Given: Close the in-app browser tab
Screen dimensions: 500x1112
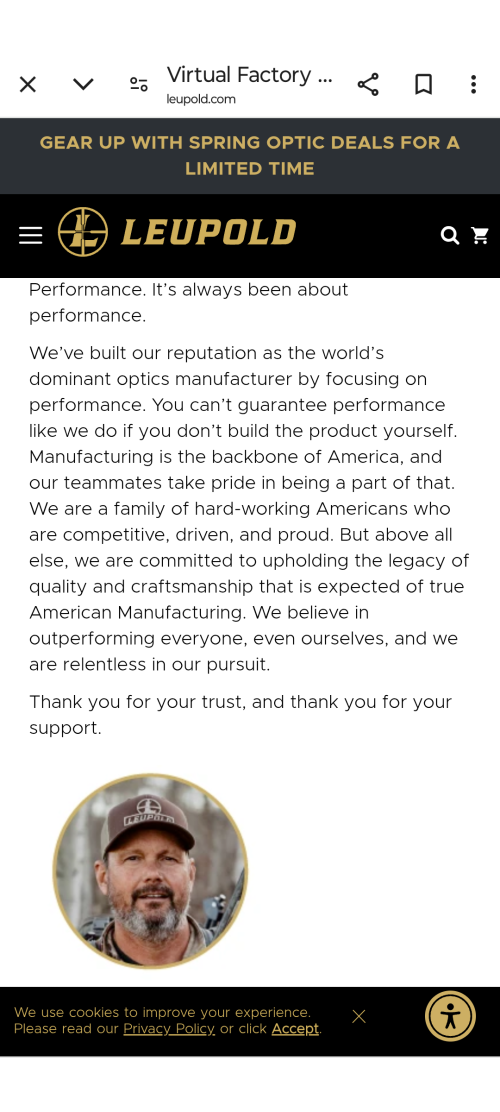Looking at the screenshot, I should pyautogui.click(x=28, y=84).
